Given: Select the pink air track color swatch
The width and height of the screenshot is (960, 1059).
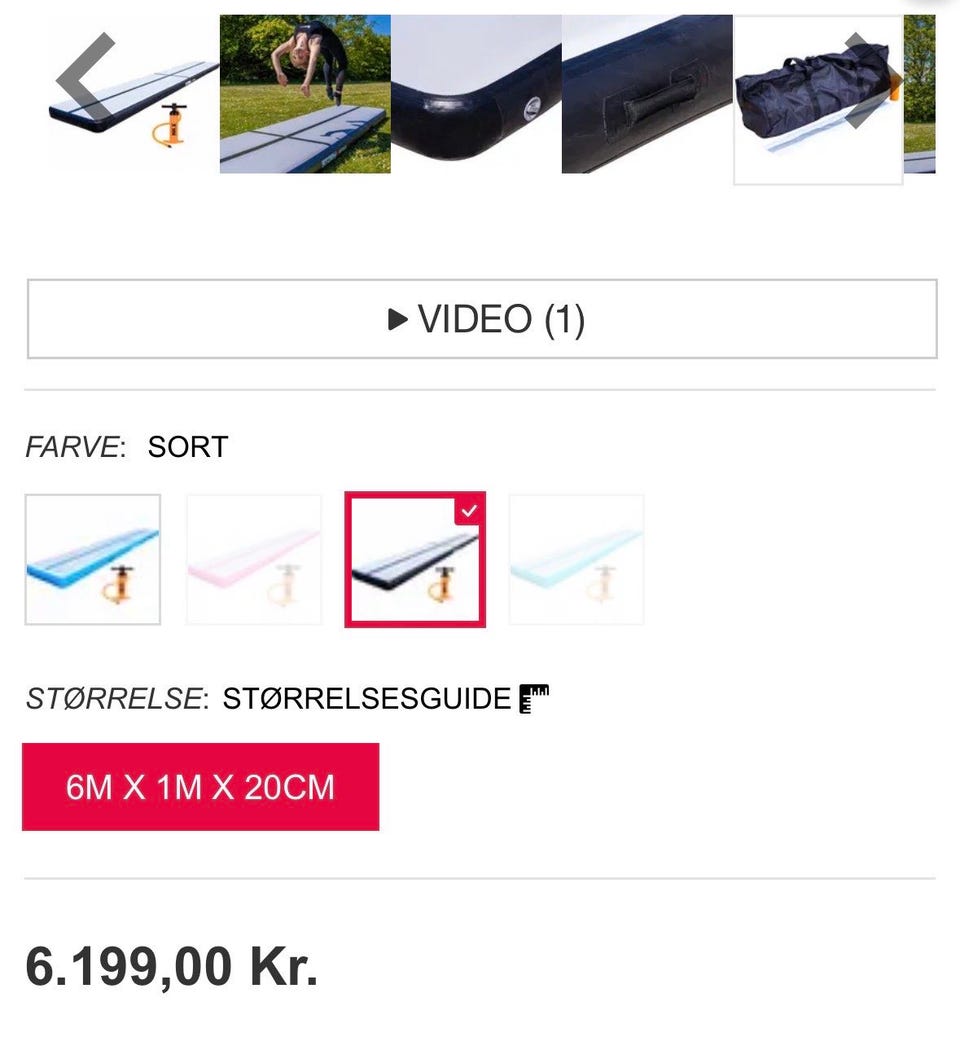Looking at the screenshot, I should click(x=253, y=558).
